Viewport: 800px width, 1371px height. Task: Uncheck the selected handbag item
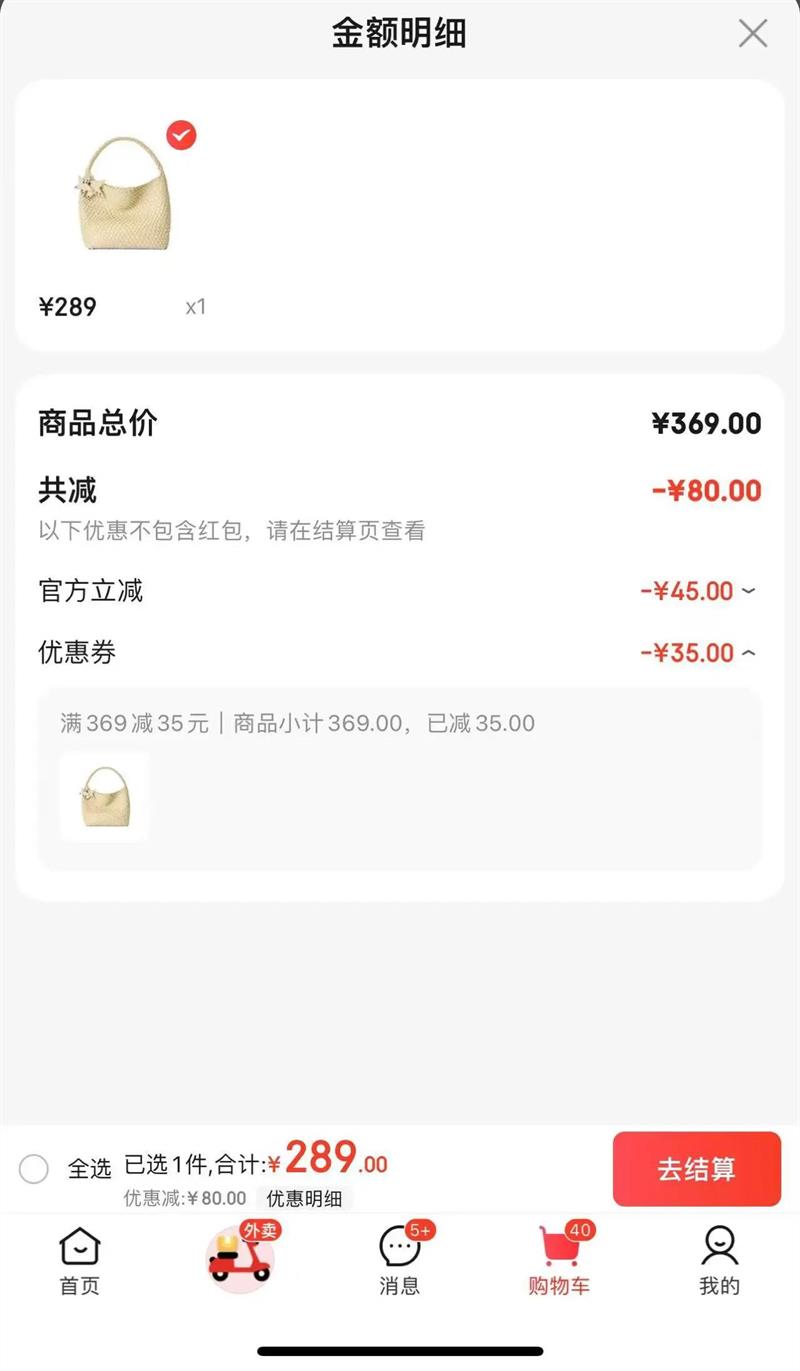[x=181, y=135]
